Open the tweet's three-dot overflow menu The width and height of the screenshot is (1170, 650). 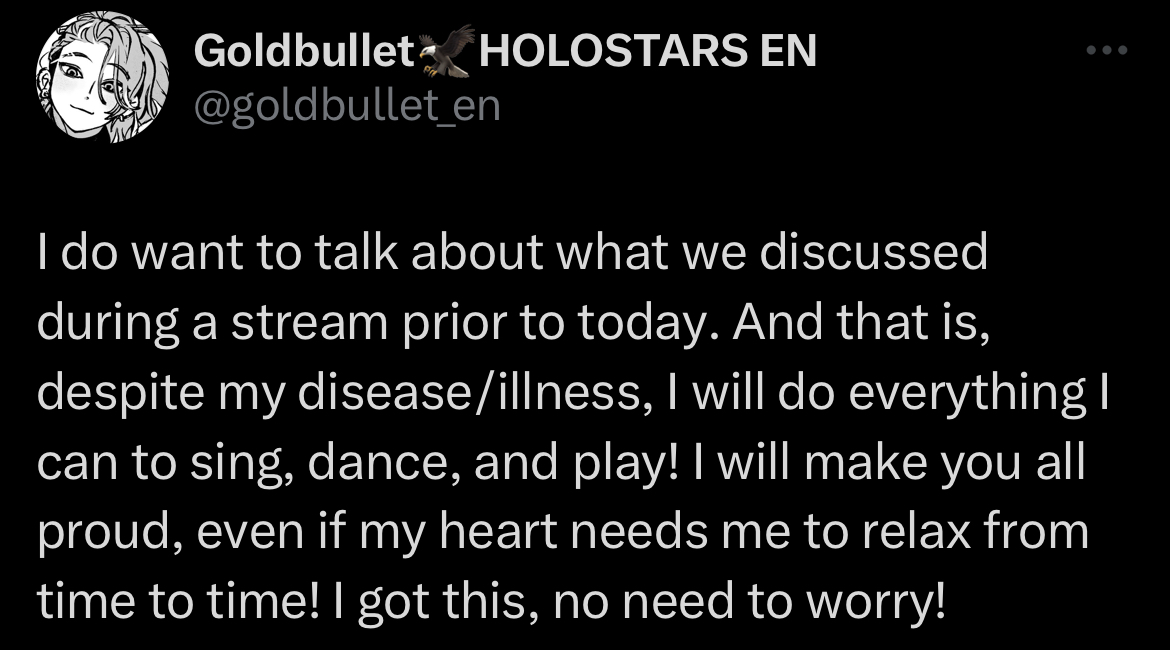click(x=1106, y=50)
